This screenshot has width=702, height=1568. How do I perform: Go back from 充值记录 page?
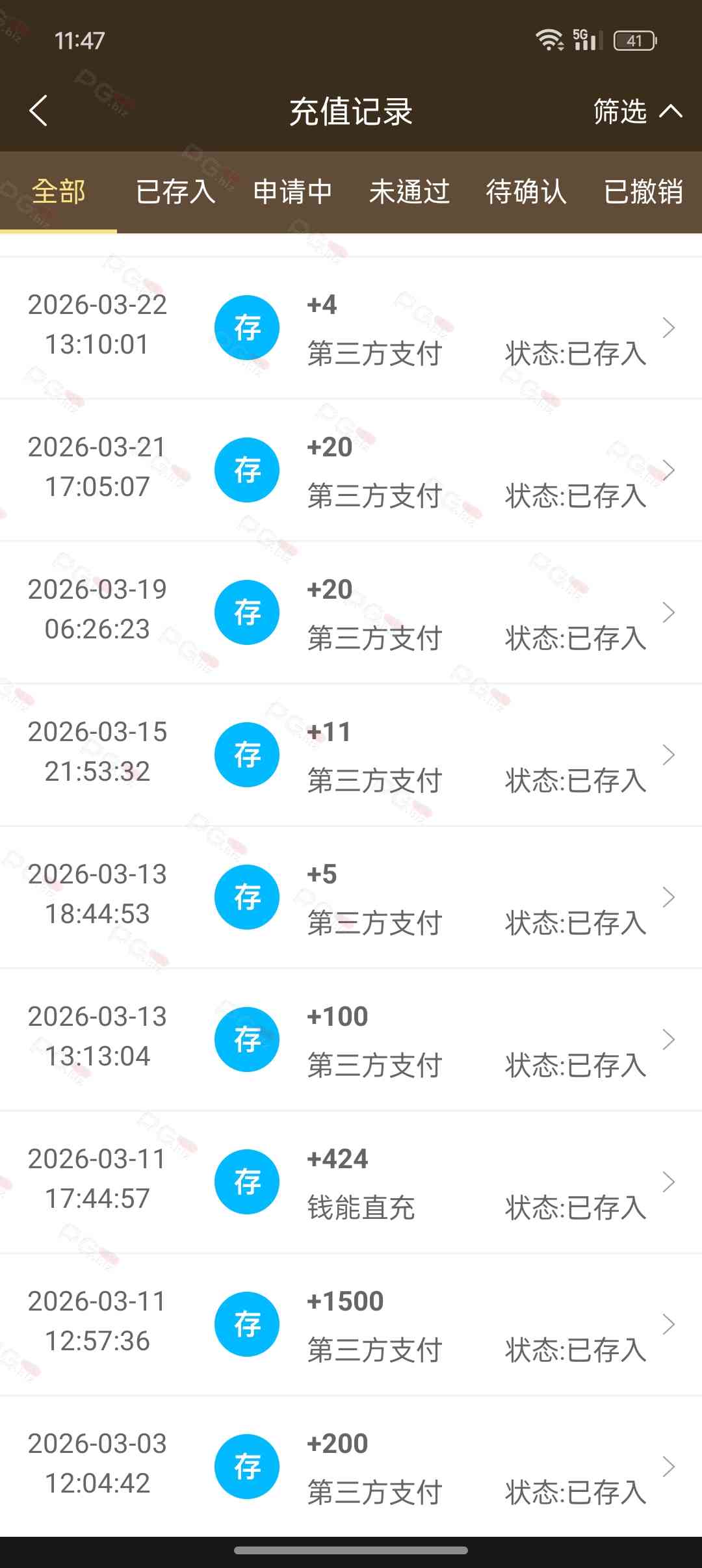pos(39,111)
